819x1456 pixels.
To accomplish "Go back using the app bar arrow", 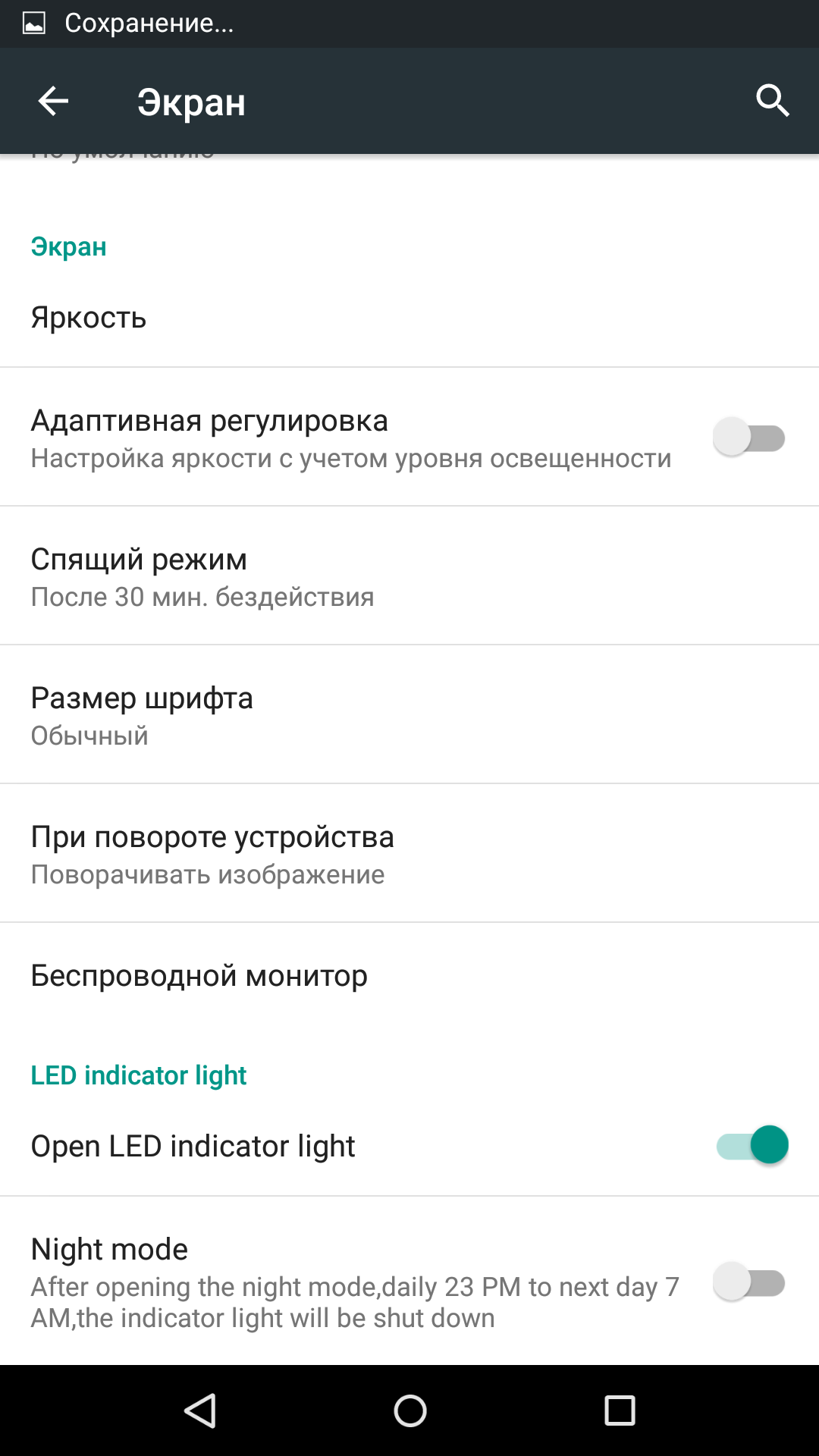I will tap(53, 101).
